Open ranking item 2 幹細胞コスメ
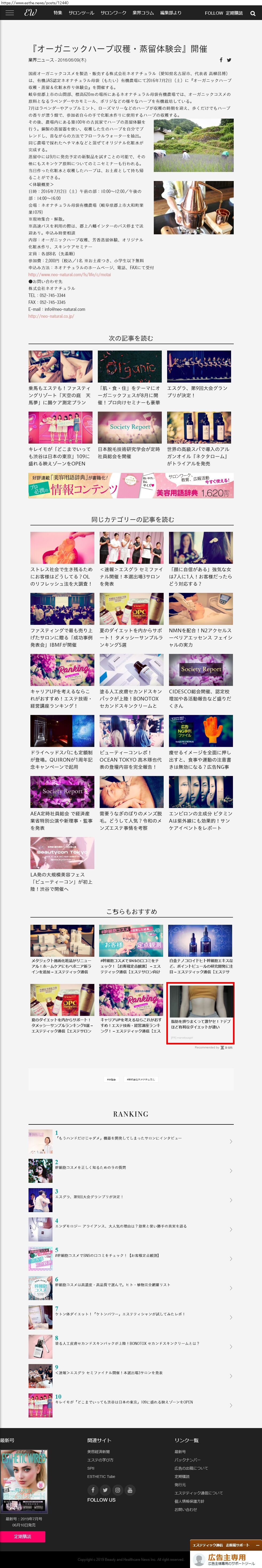 [131, 1171]
